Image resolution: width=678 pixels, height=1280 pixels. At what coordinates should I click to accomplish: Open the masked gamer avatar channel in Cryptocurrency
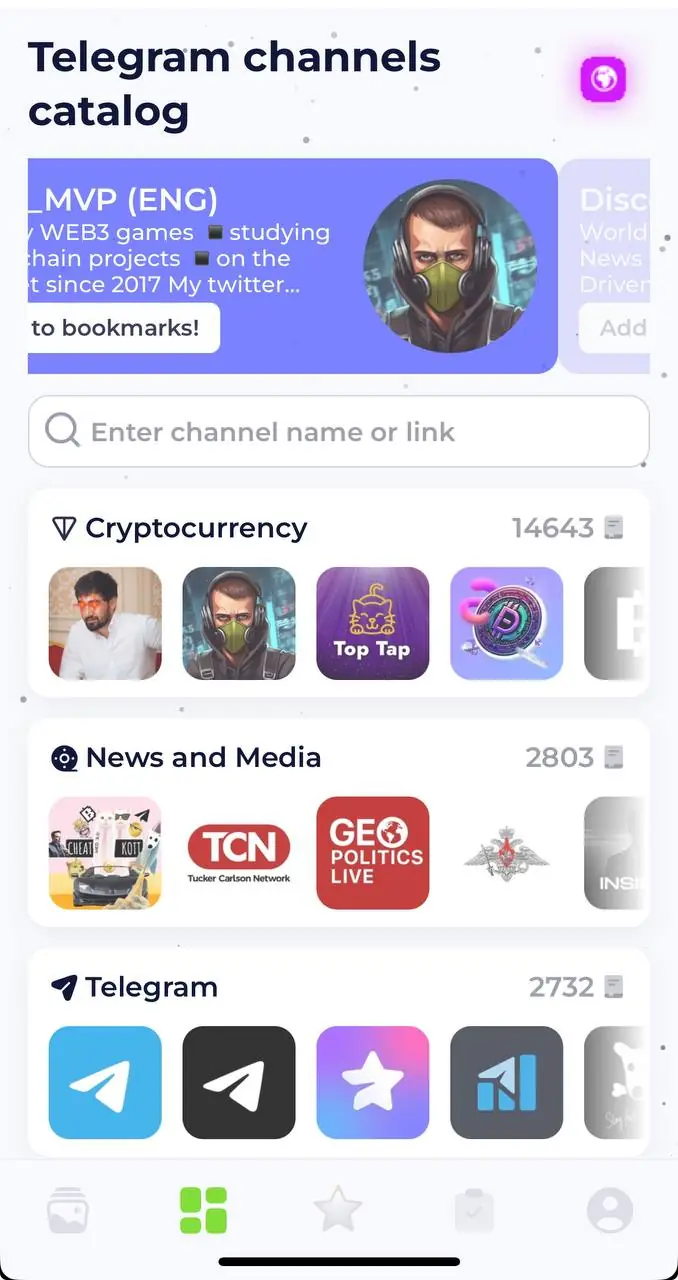point(238,623)
